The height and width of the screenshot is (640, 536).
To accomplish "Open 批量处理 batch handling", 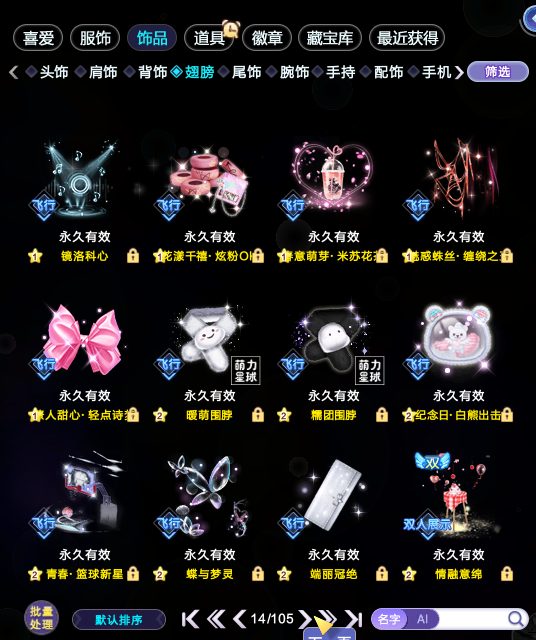I will [41, 618].
